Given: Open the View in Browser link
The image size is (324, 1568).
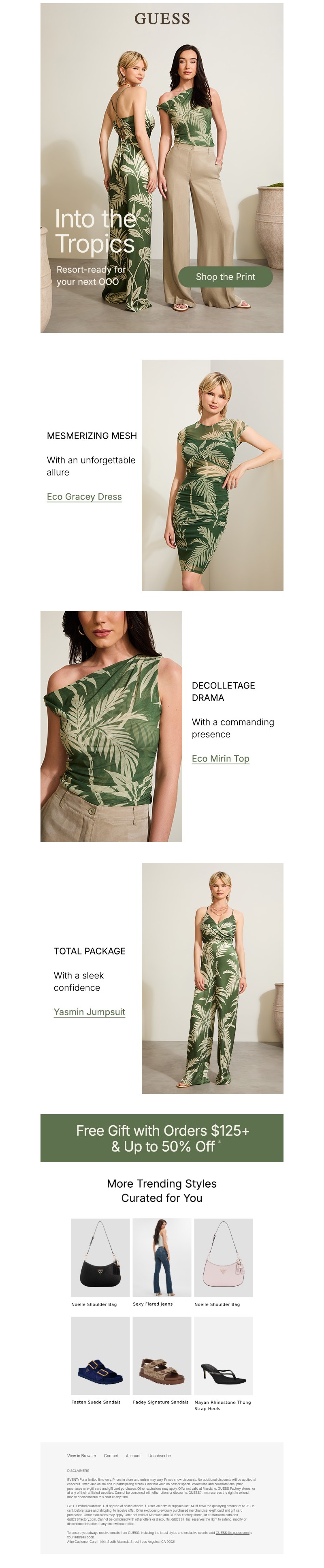Looking at the screenshot, I should [81, 1456].
